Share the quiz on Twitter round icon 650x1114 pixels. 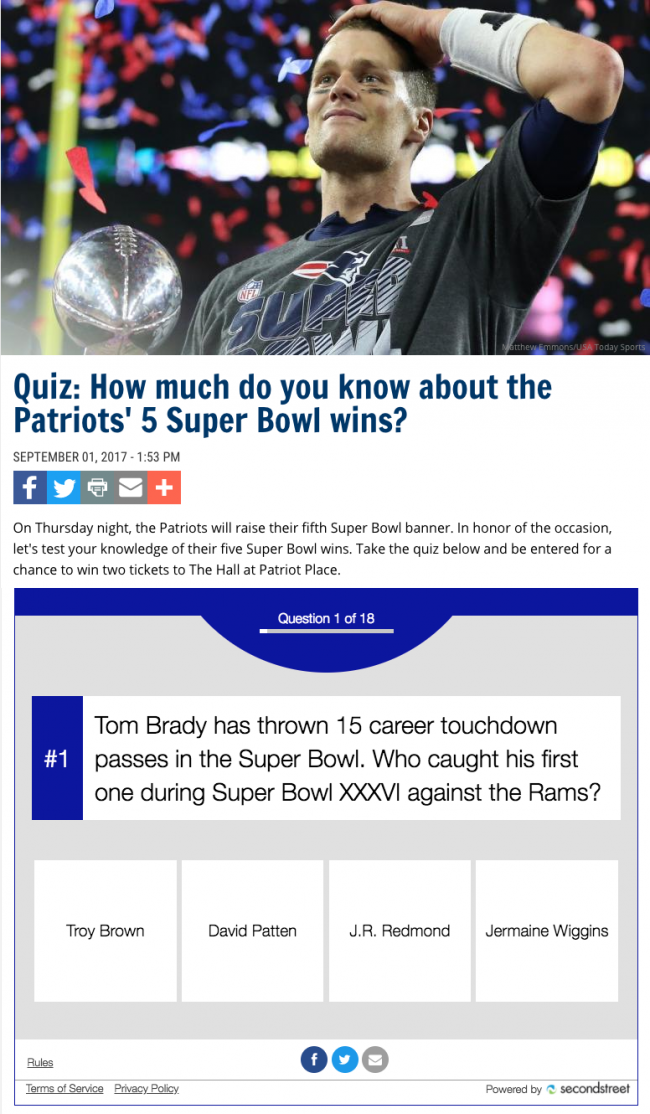click(344, 1059)
